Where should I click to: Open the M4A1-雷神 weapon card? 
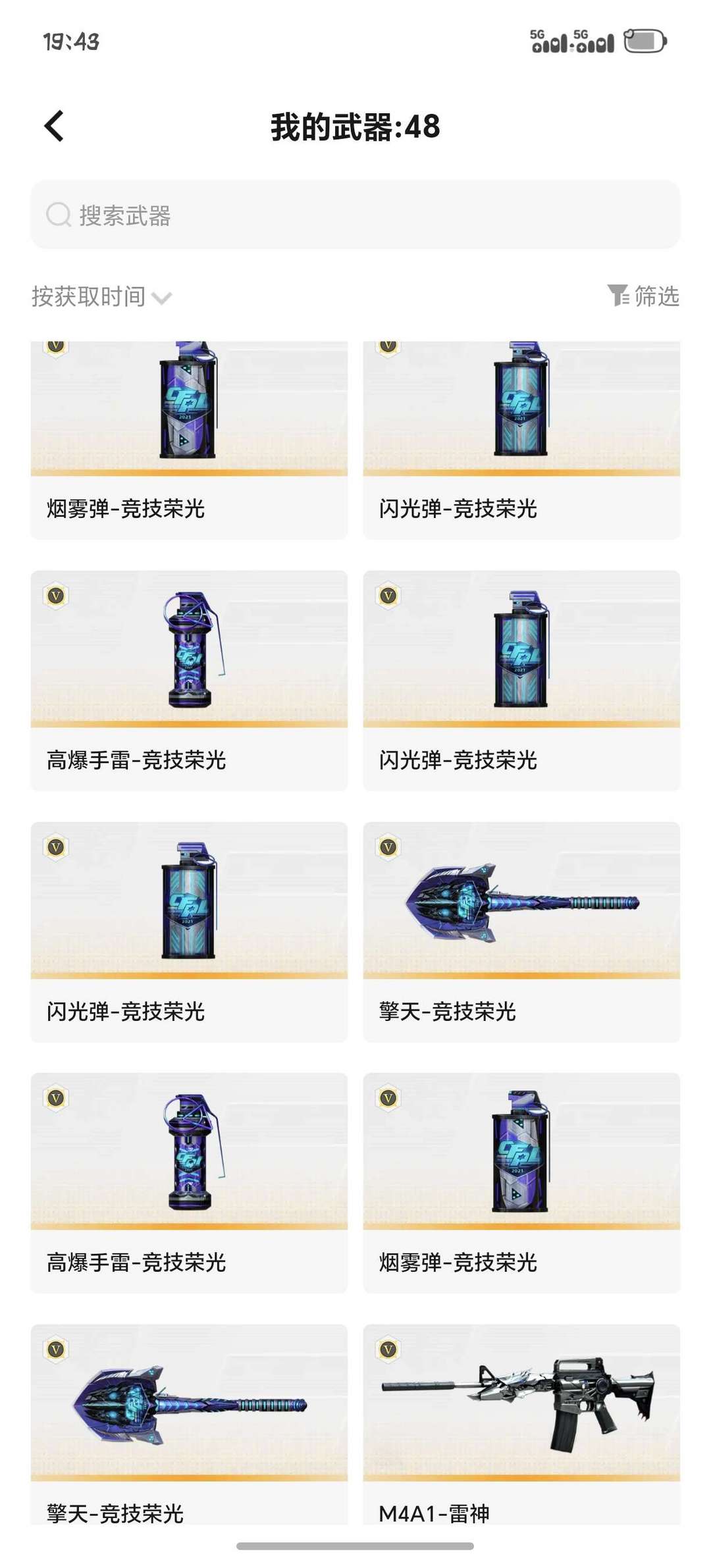[521, 1422]
